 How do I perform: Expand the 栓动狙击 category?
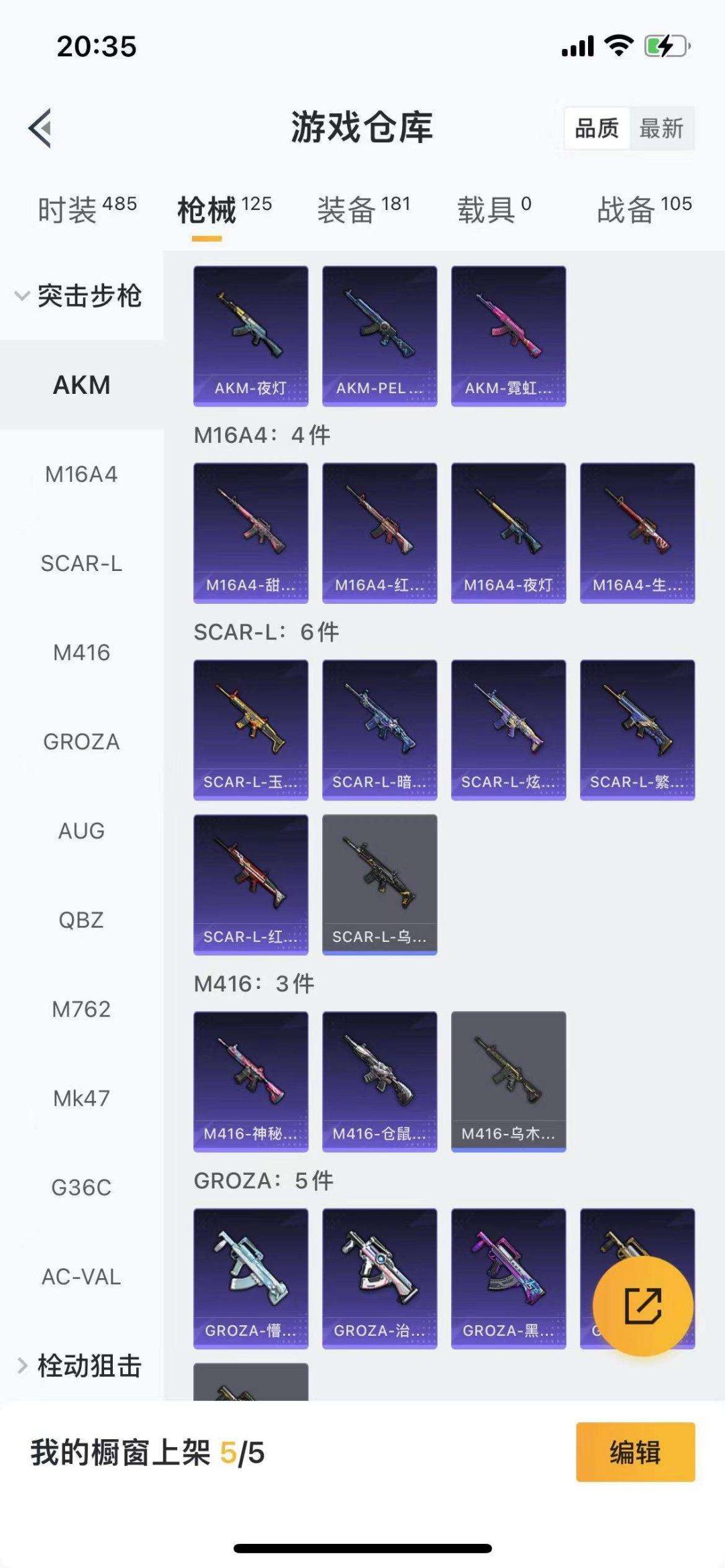point(81,1366)
